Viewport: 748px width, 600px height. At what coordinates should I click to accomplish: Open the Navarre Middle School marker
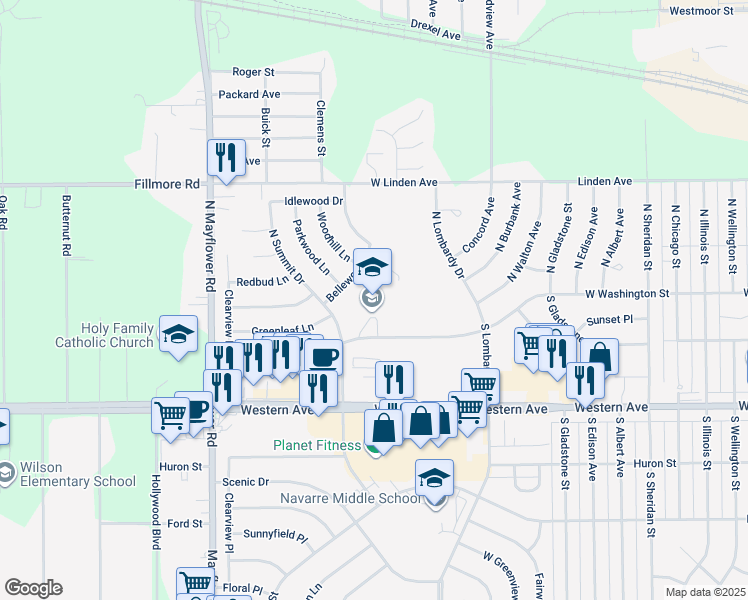pyautogui.click(x=434, y=478)
